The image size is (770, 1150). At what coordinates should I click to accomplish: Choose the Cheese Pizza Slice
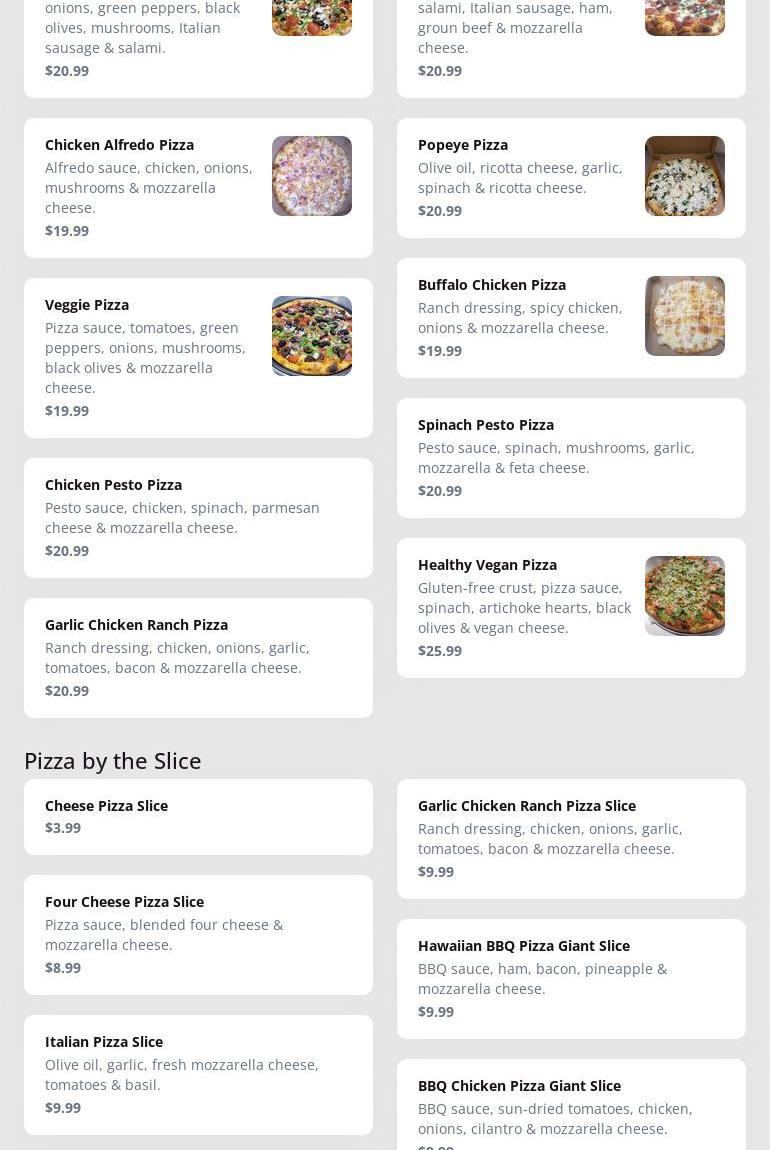[x=198, y=817]
